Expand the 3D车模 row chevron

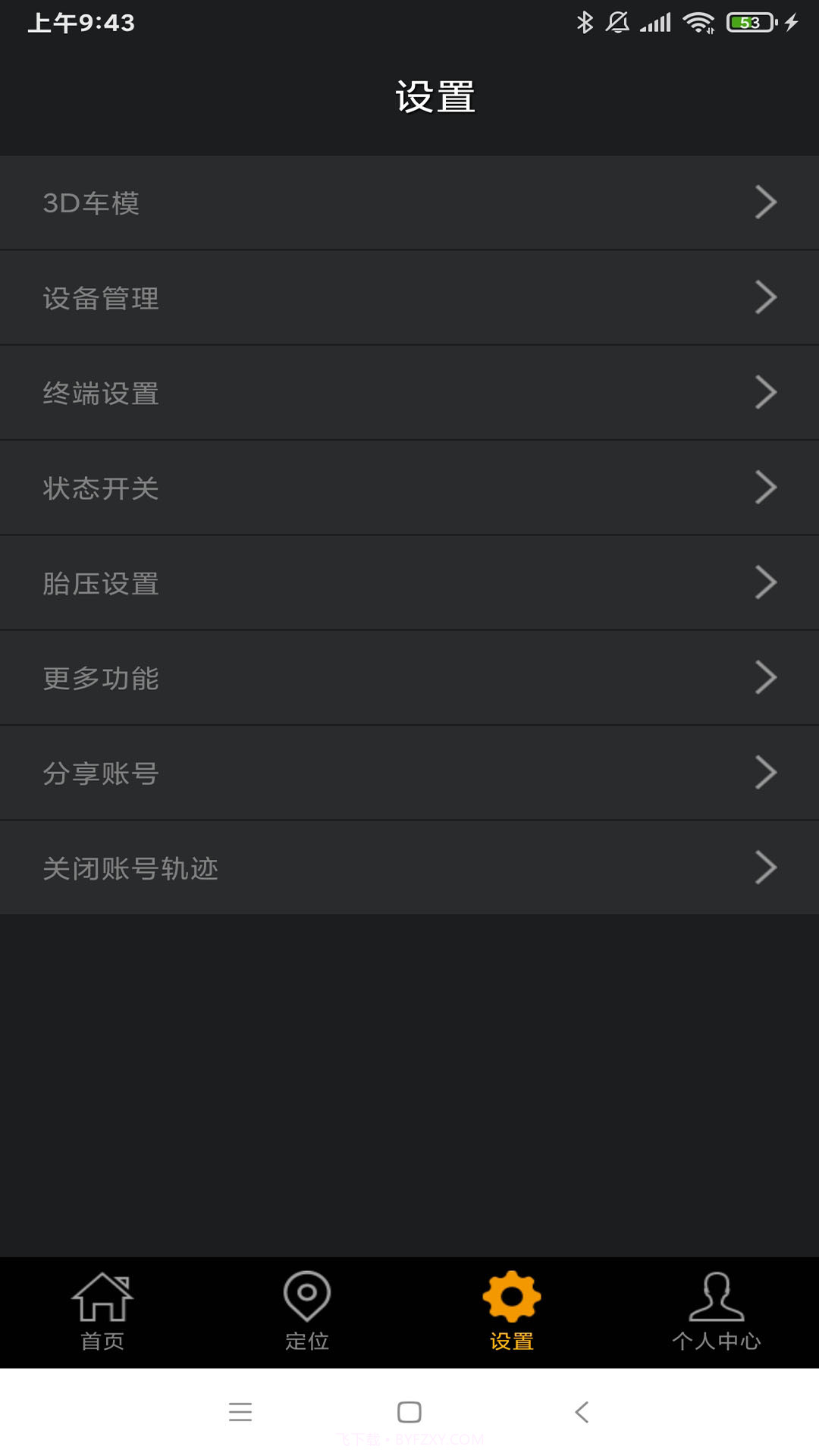point(766,202)
